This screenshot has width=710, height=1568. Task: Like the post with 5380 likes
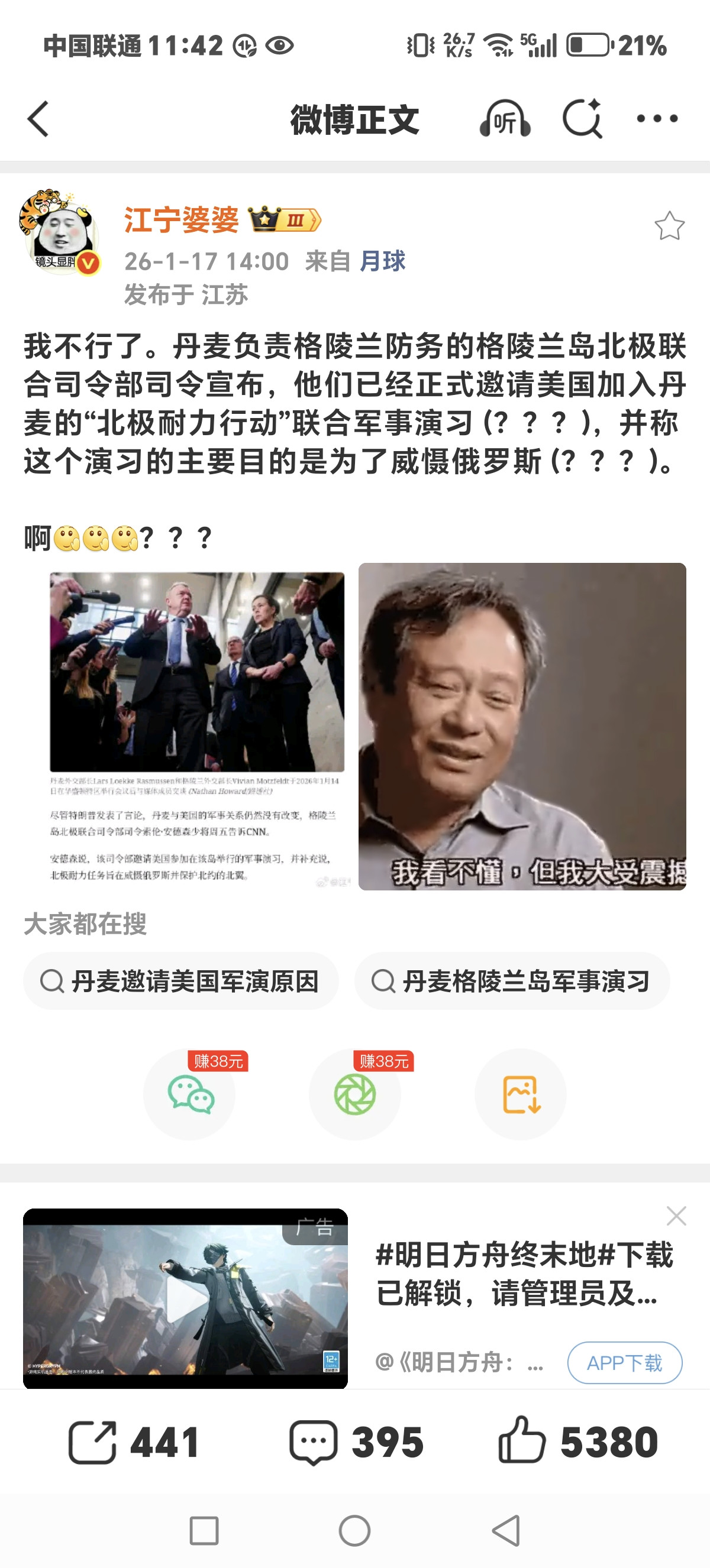579,1441
